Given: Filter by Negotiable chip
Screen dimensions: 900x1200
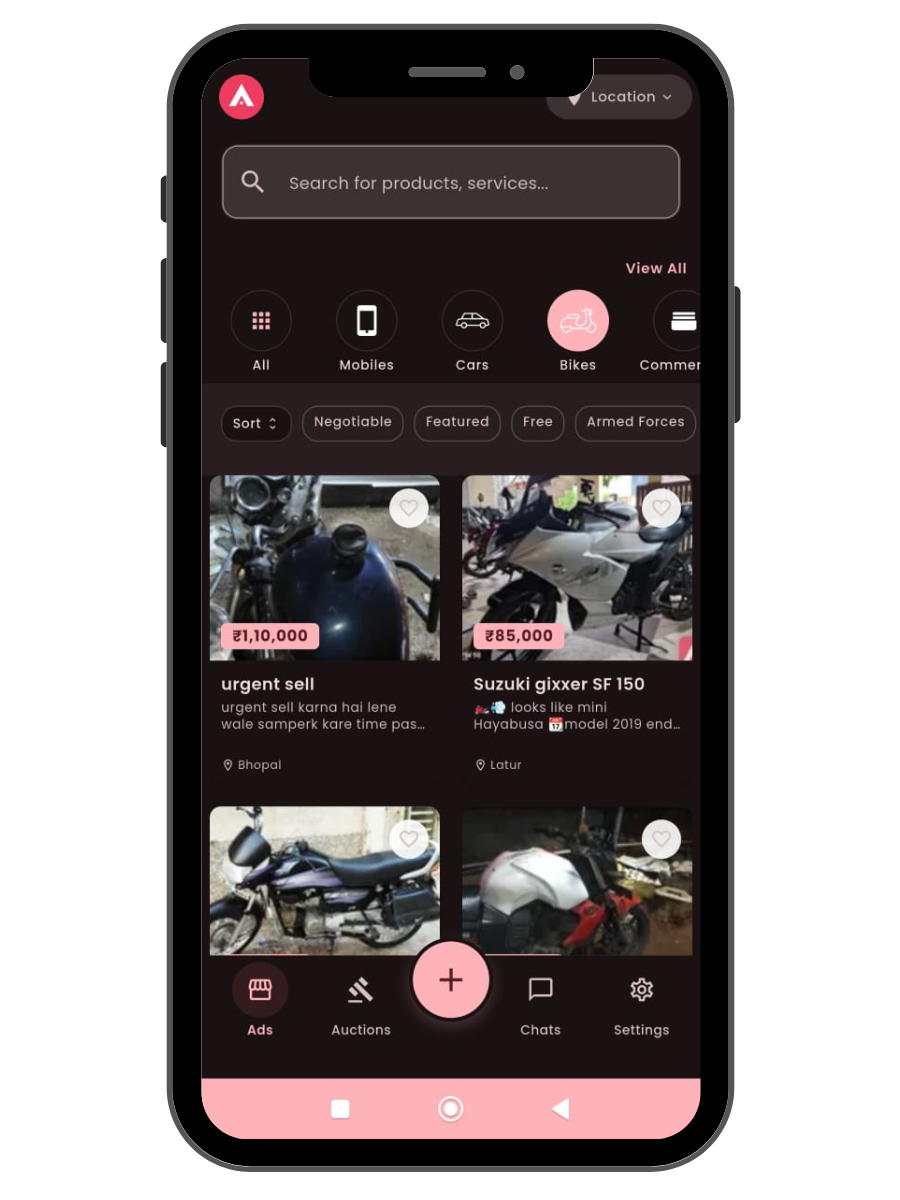Looking at the screenshot, I should [352, 422].
